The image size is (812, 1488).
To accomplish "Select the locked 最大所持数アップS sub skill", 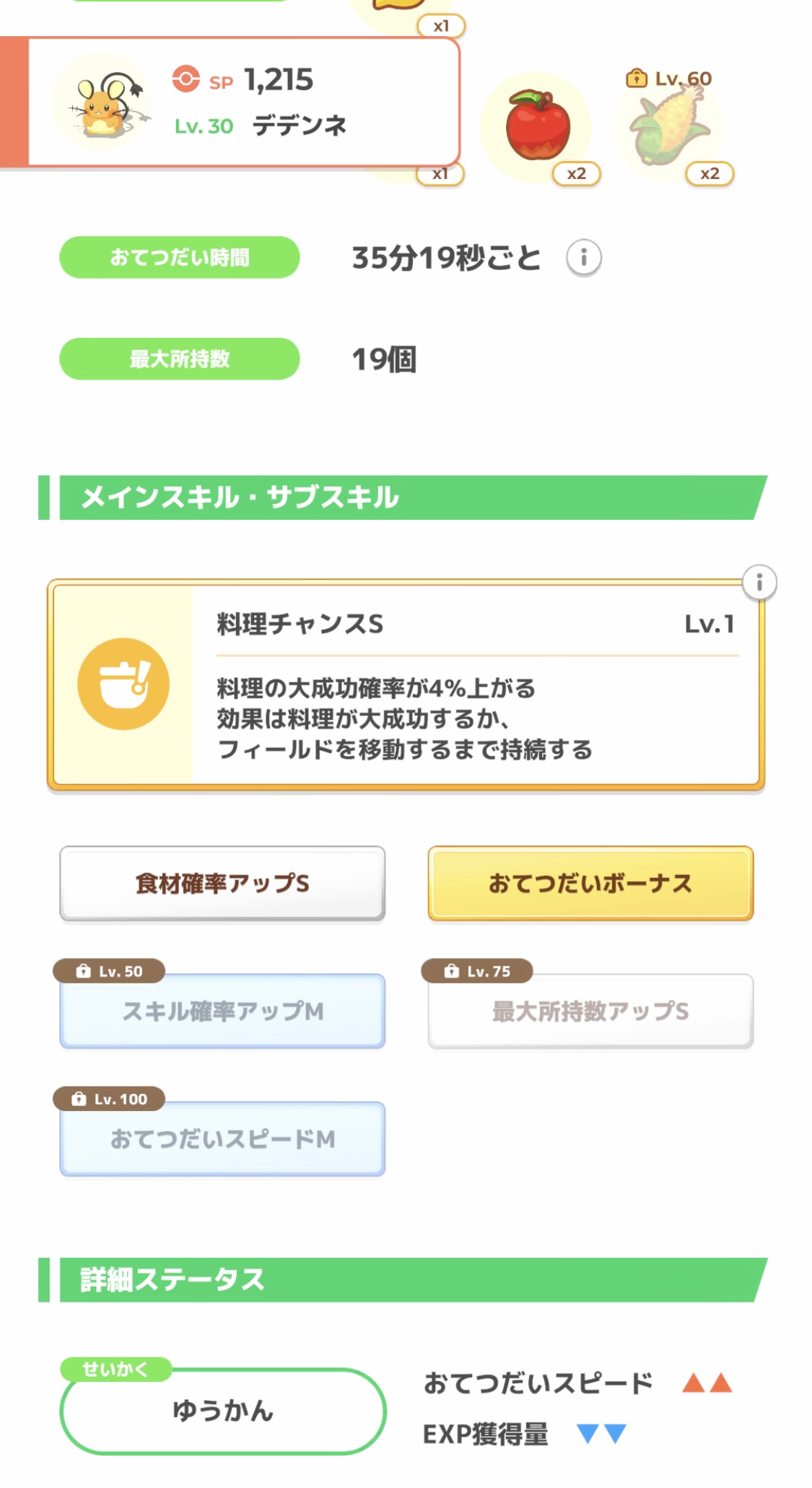I will [590, 1011].
